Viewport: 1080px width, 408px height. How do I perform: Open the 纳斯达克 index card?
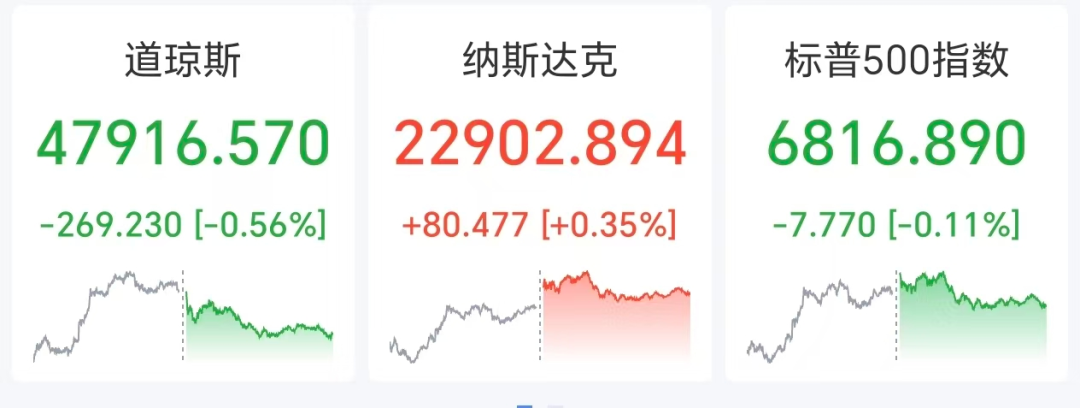click(x=540, y=190)
